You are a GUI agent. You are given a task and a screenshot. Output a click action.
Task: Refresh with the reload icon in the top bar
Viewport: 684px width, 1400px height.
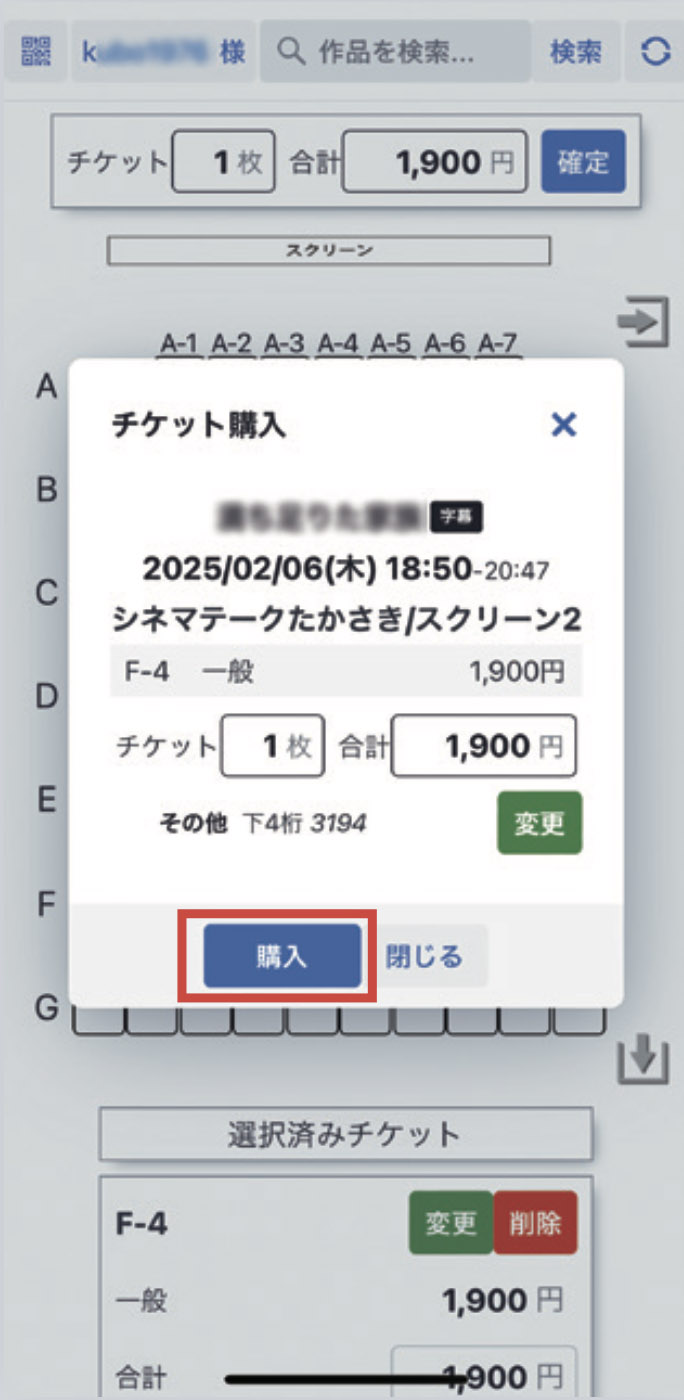[x=655, y=52]
